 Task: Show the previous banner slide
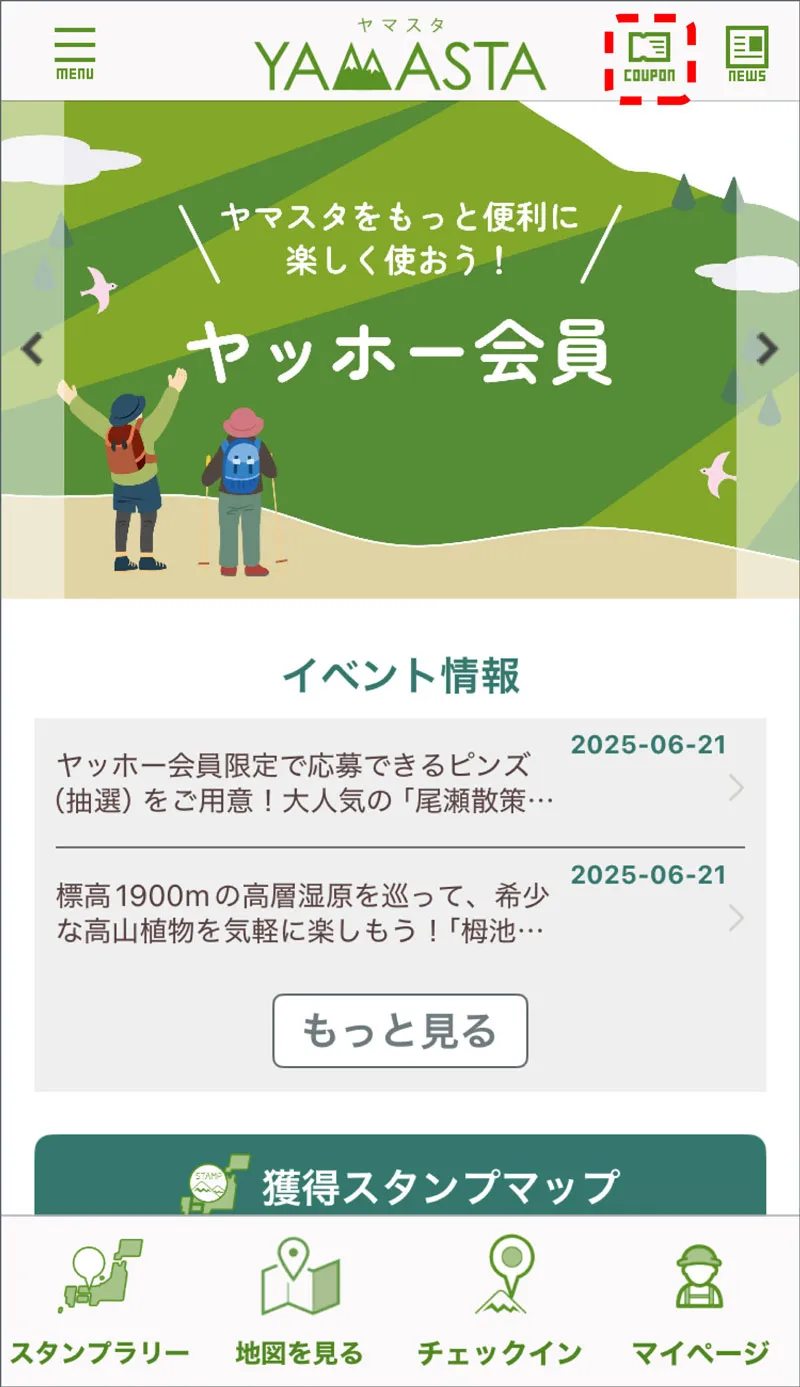pos(33,349)
